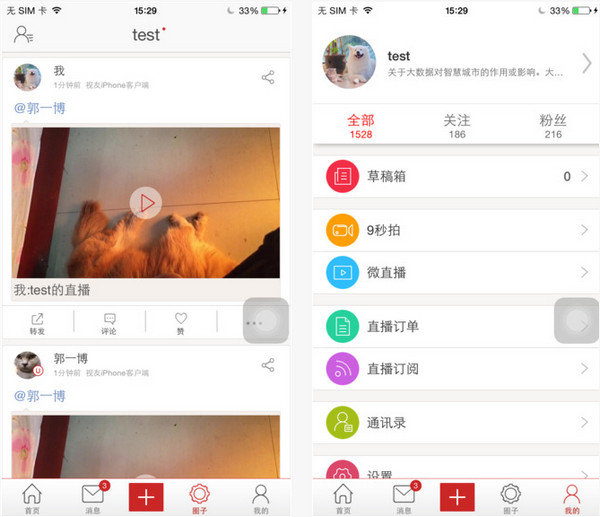Switch to the 全部 1528 tab
Viewport: 600px width, 517px height.
tap(360, 126)
